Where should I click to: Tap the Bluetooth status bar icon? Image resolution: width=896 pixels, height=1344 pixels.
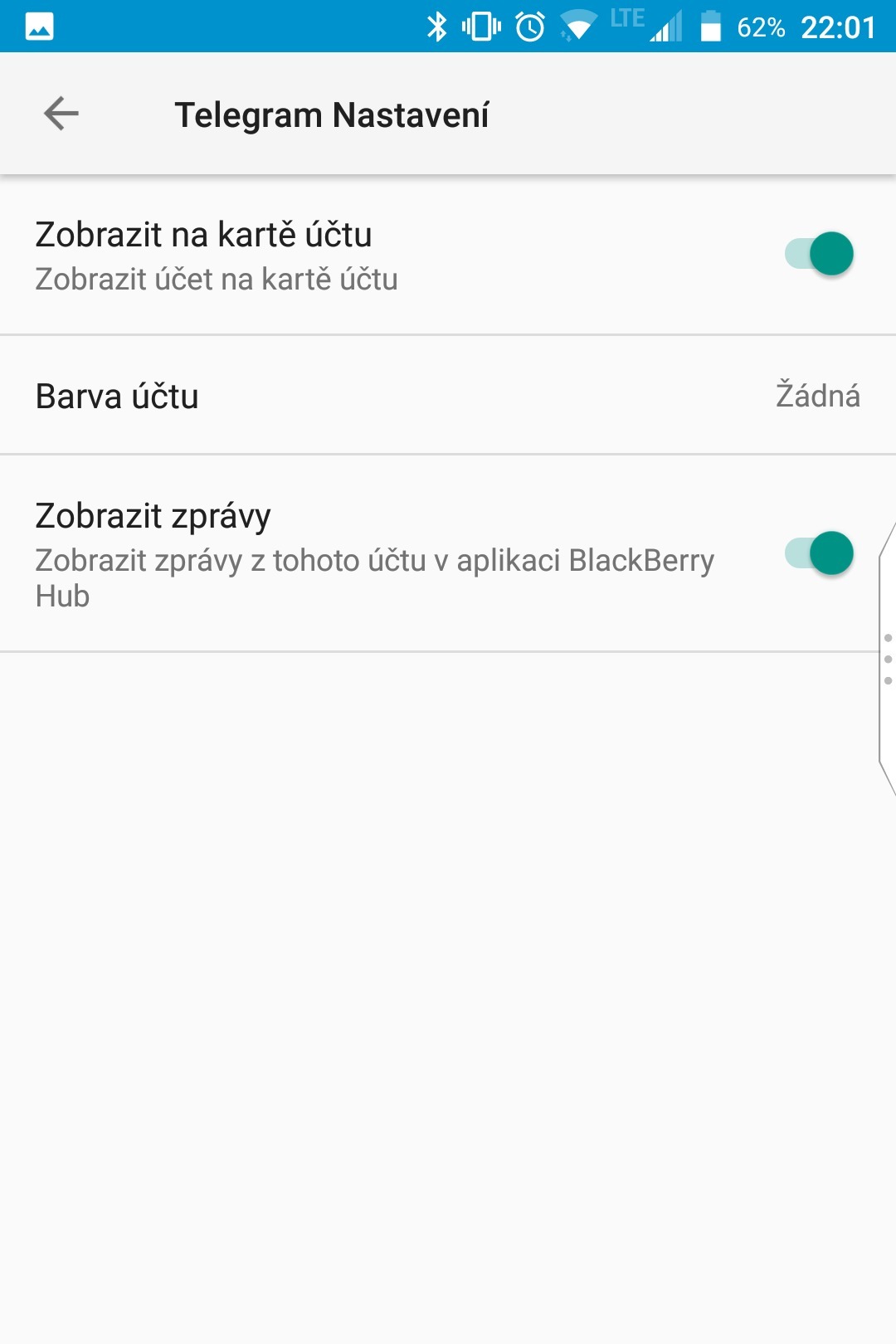437,26
